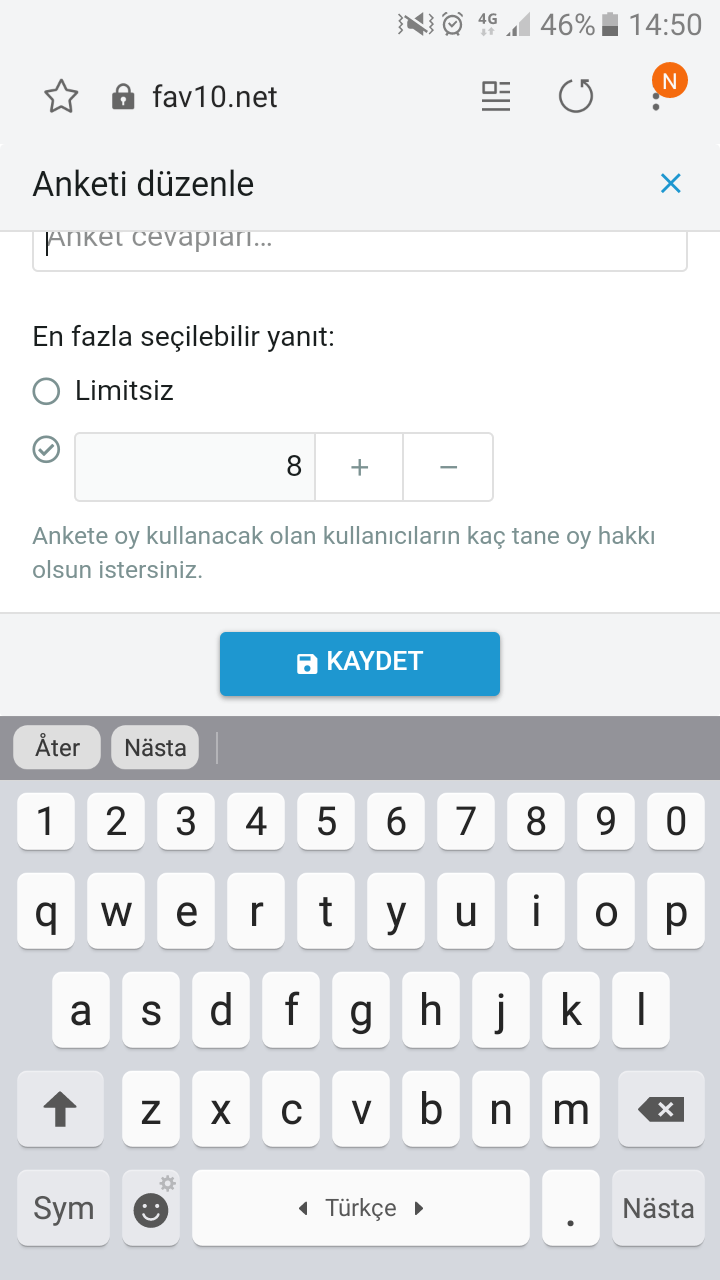Viewport: 720px width, 1280px height.
Task: Decrease the vote limit with minus
Action: point(448,467)
